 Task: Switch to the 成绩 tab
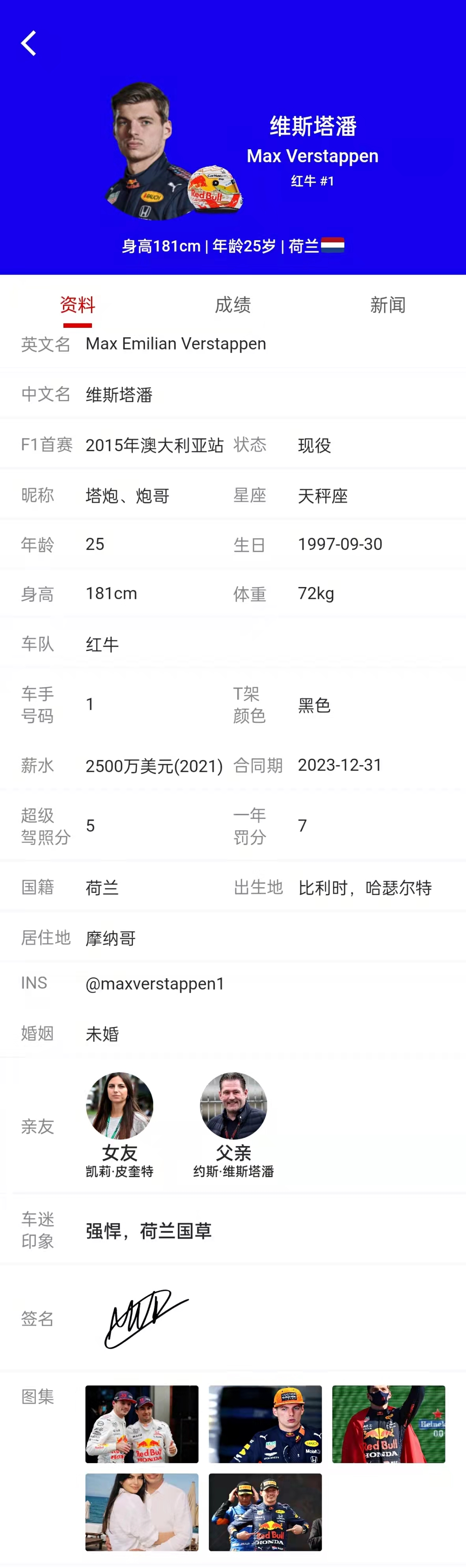[233, 305]
